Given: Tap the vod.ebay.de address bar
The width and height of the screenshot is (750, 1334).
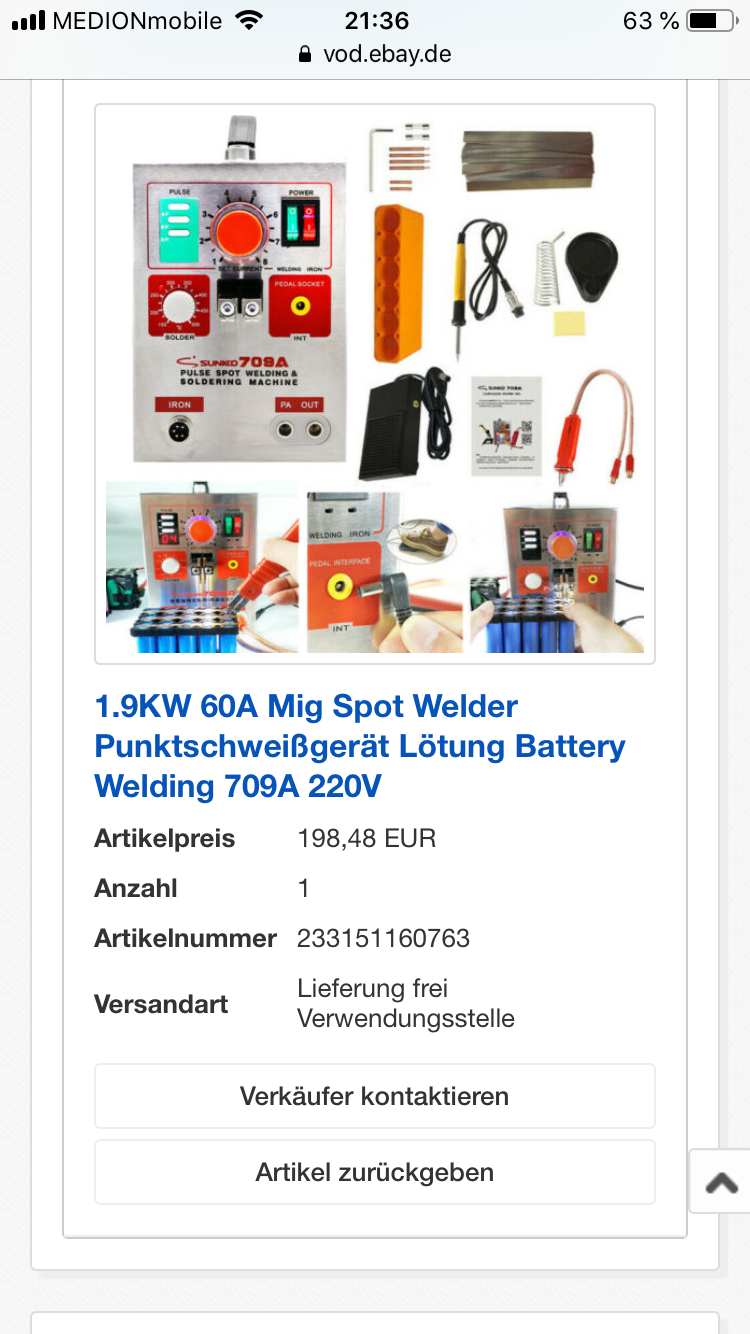Looking at the screenshot, I should (x=375, y=54).
